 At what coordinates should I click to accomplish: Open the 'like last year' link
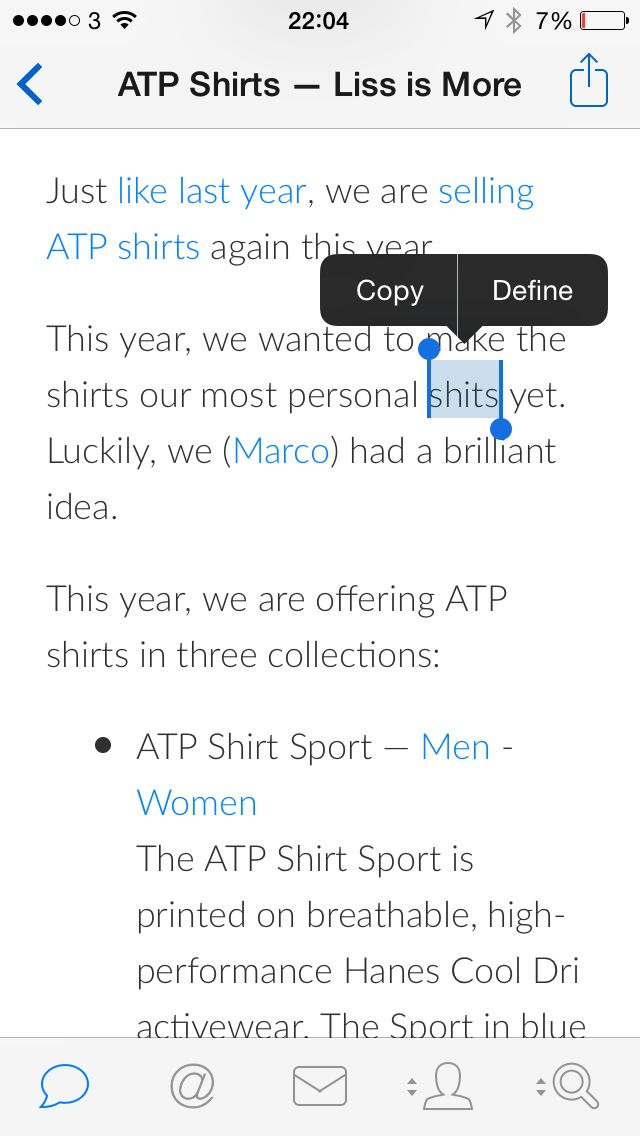[211, 191]
